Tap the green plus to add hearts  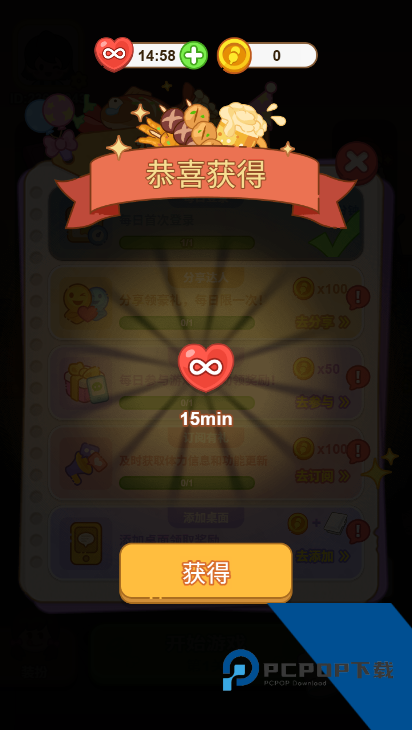coord(194,55)
